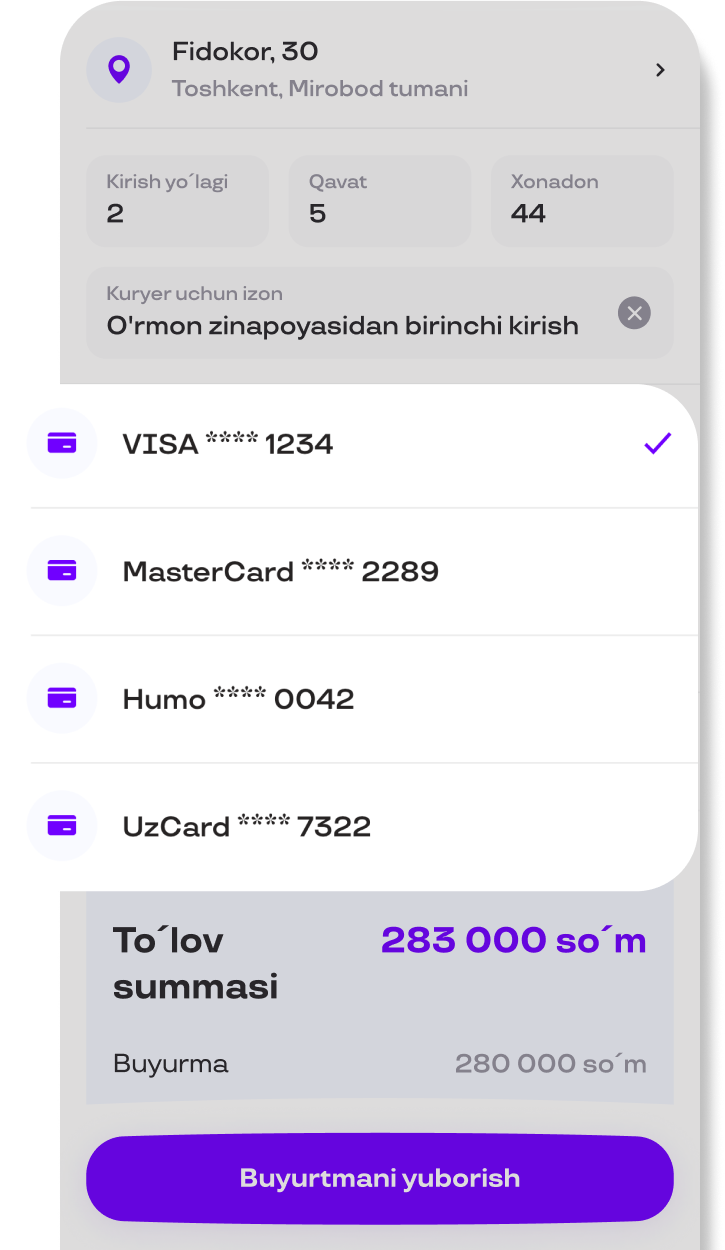Screen dimensions: 725x1250
Task: Open the Fidokor, 30 address details
Action: 380,70
